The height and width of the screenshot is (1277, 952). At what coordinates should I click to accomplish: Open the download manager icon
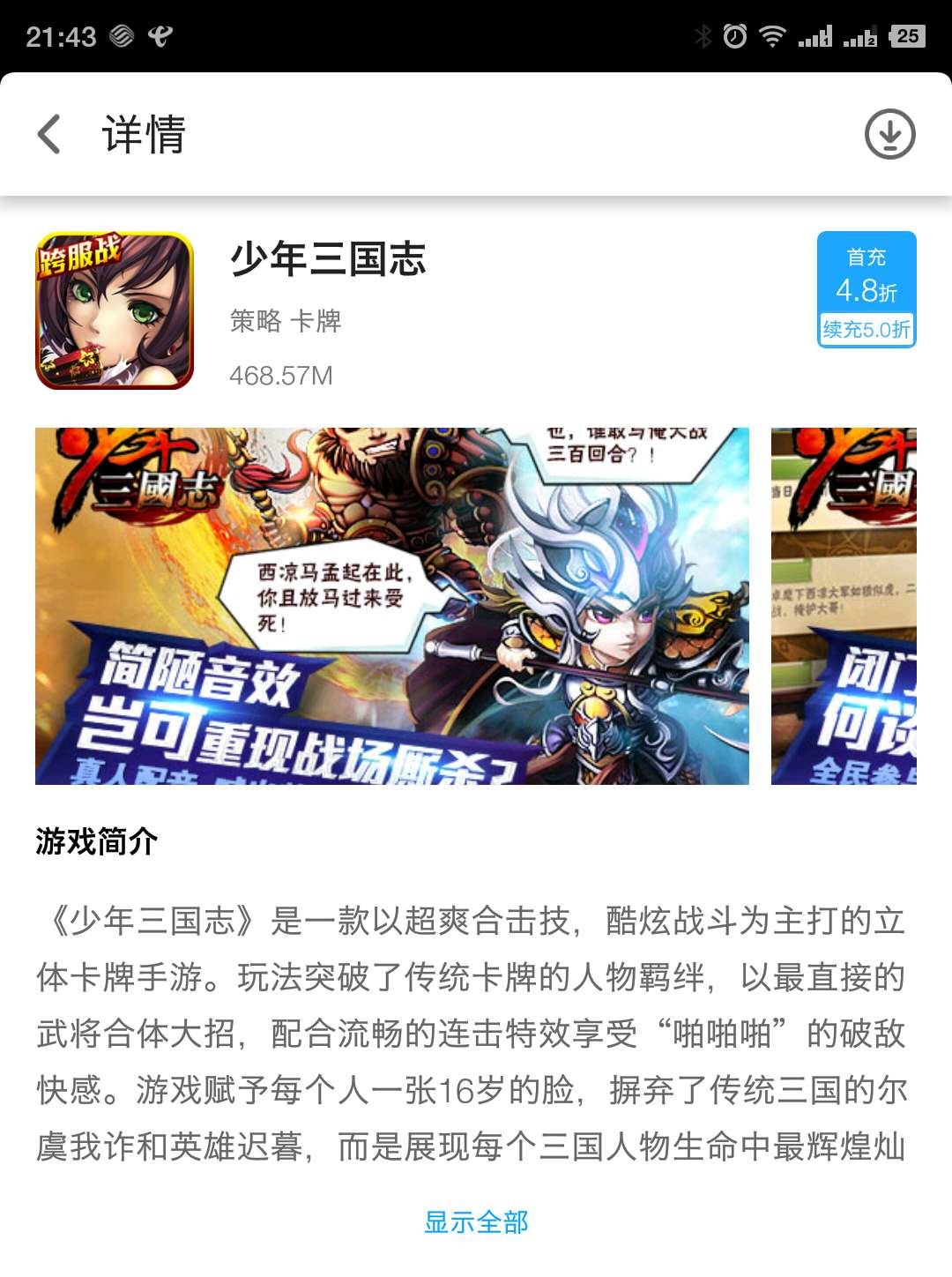[889, 134]
